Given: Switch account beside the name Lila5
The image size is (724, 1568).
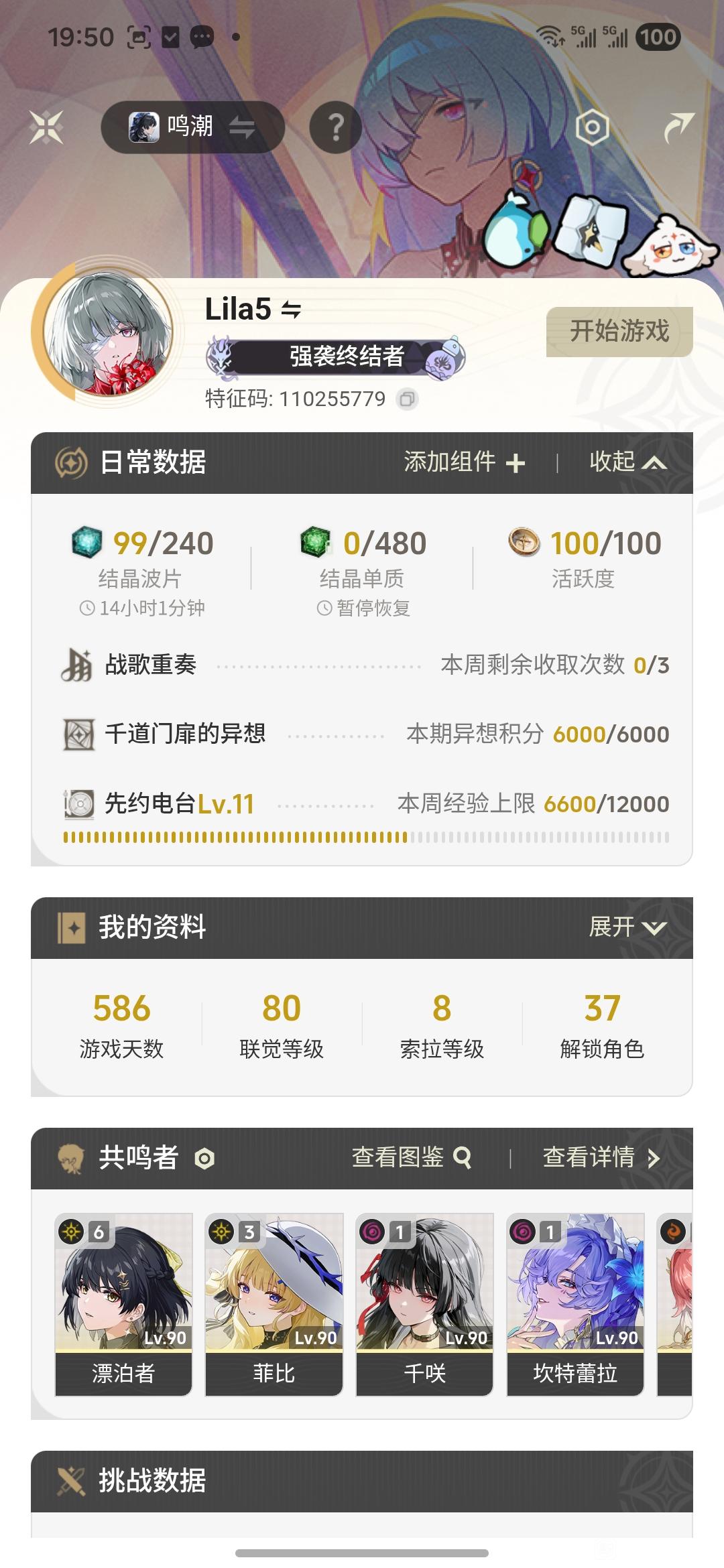Looking at the screenshot, I should click(x=291, y=310).
